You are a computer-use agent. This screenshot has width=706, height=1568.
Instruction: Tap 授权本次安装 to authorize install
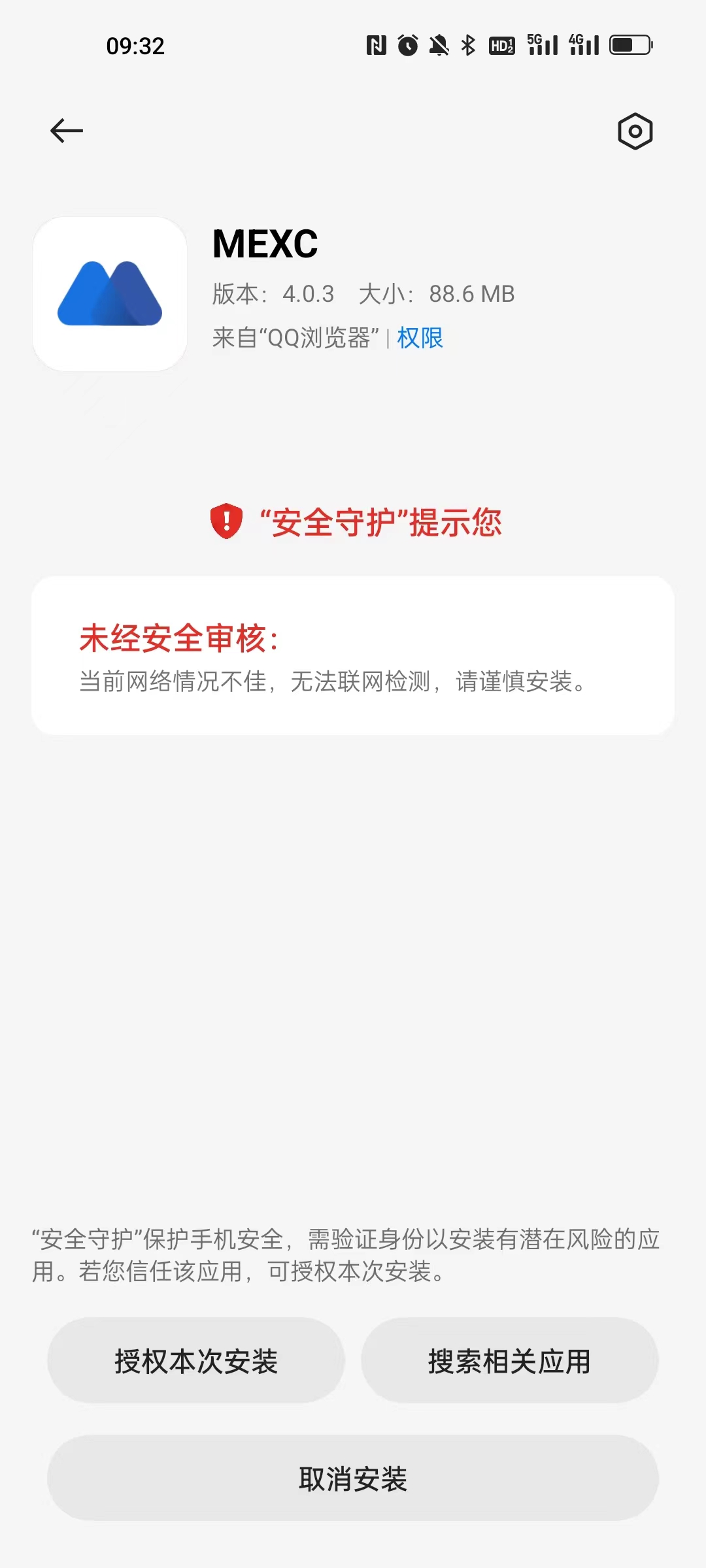coord(195,1362)
